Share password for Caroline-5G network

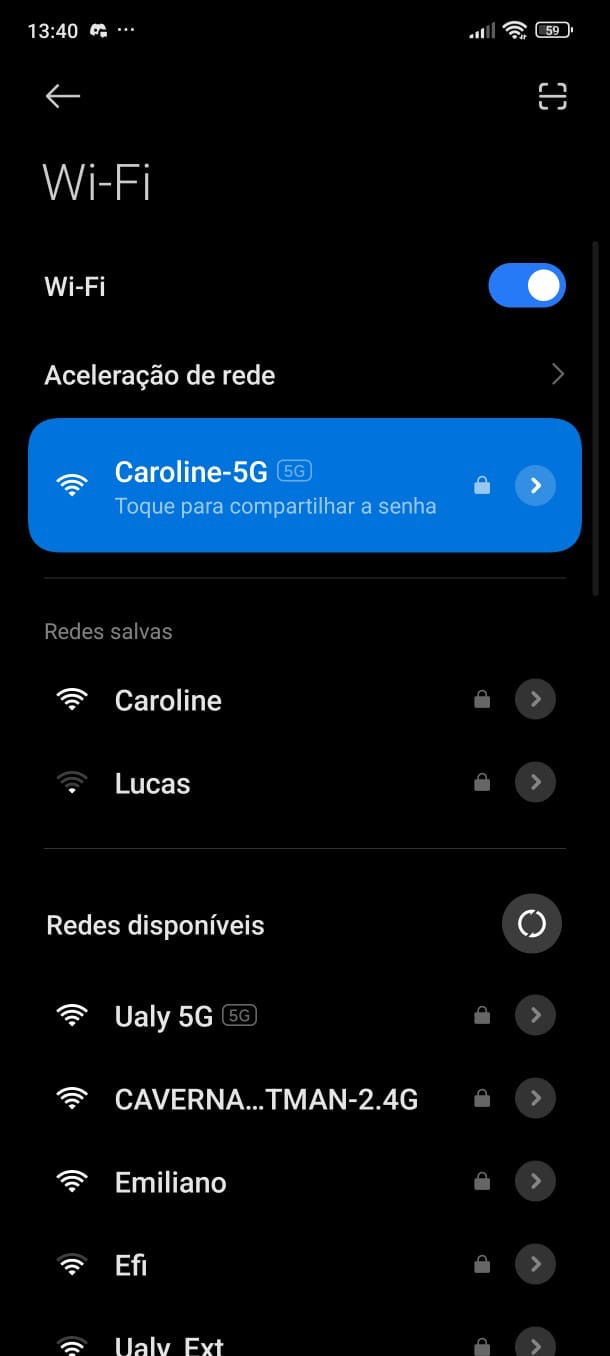pos(275,485)
